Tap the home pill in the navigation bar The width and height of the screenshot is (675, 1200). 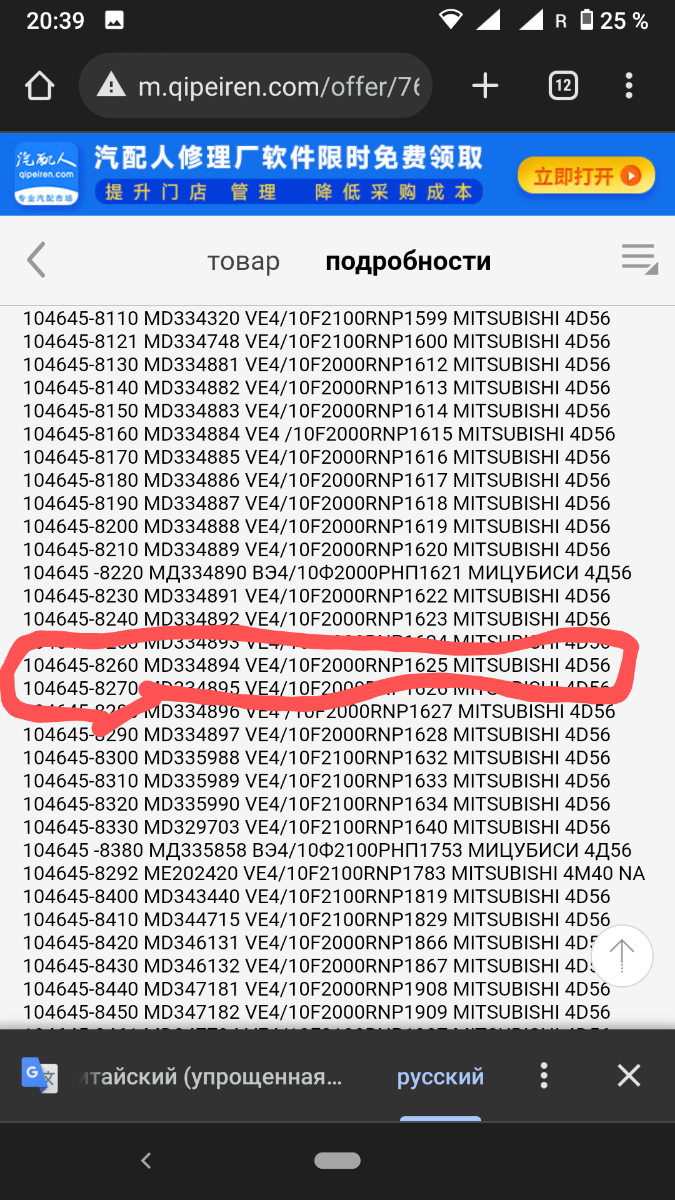[337, 1161]
